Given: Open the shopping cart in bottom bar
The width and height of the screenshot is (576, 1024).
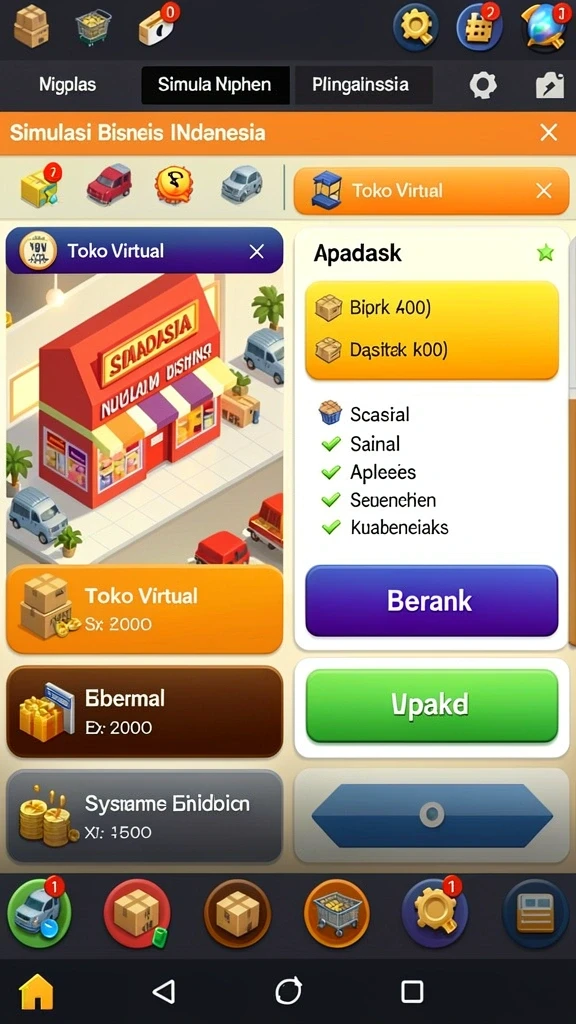Looking at the screenshot, I should pos(336,912).
